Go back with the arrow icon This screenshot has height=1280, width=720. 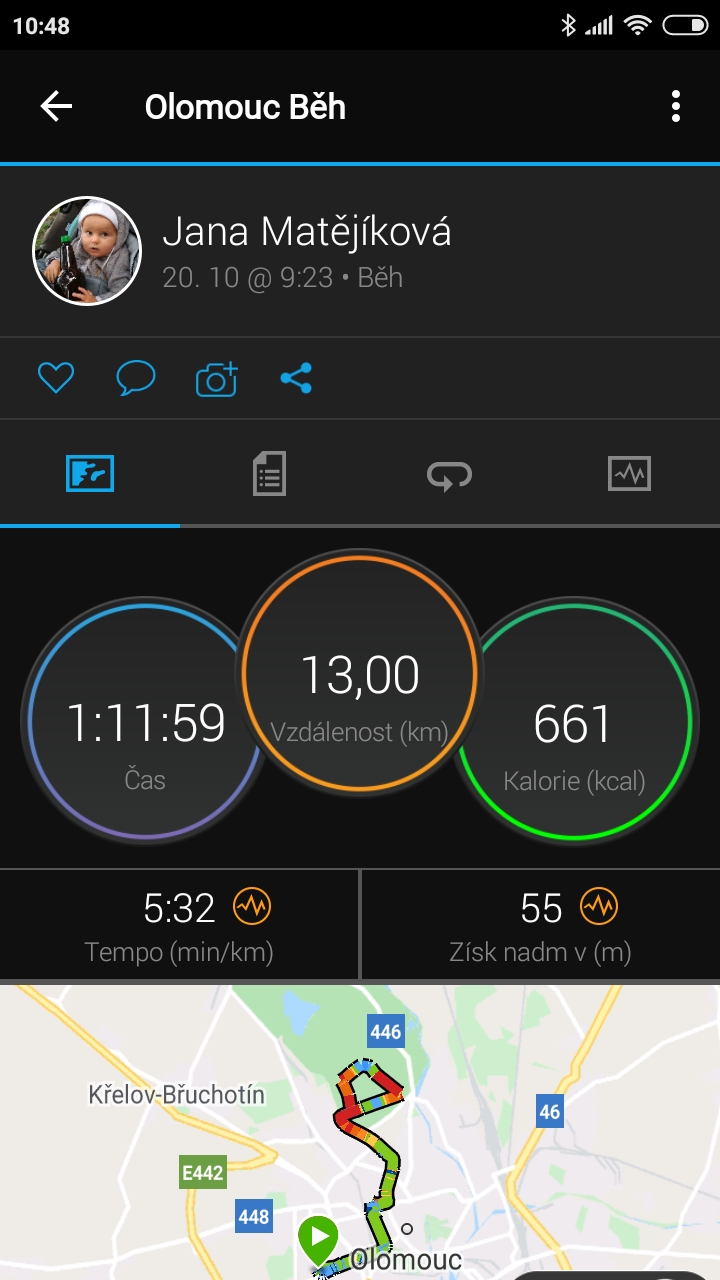(x=56, y=106)
